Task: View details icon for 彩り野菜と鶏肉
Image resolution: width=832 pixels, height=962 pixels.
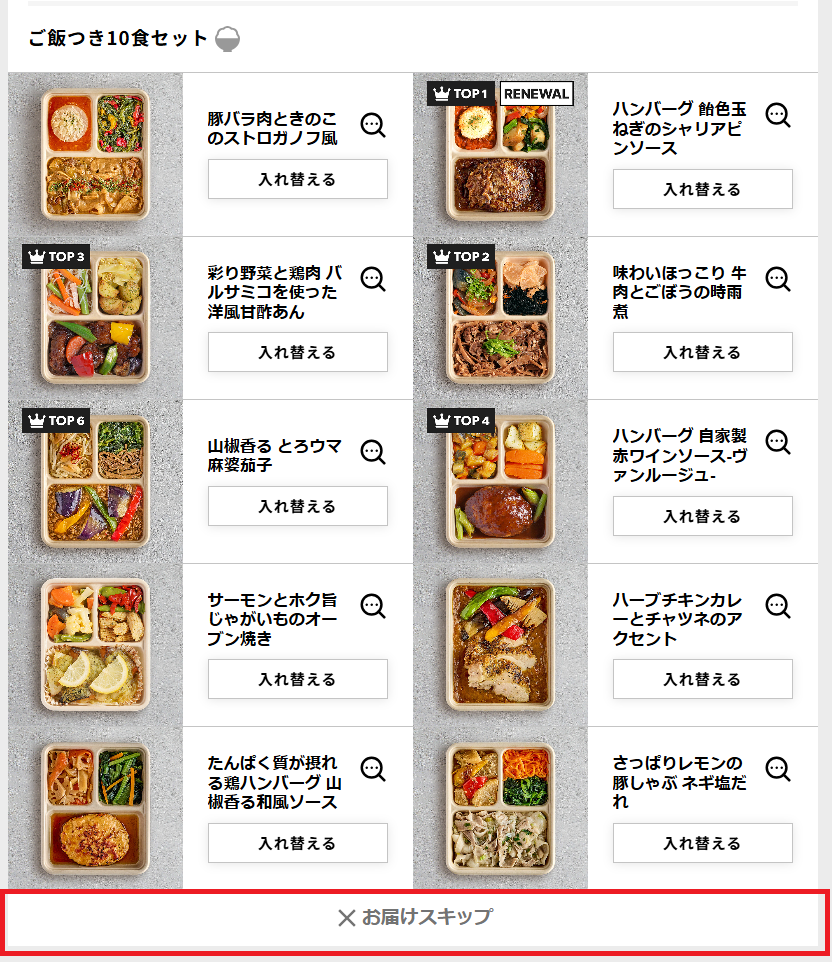Action: click(373, 279)
